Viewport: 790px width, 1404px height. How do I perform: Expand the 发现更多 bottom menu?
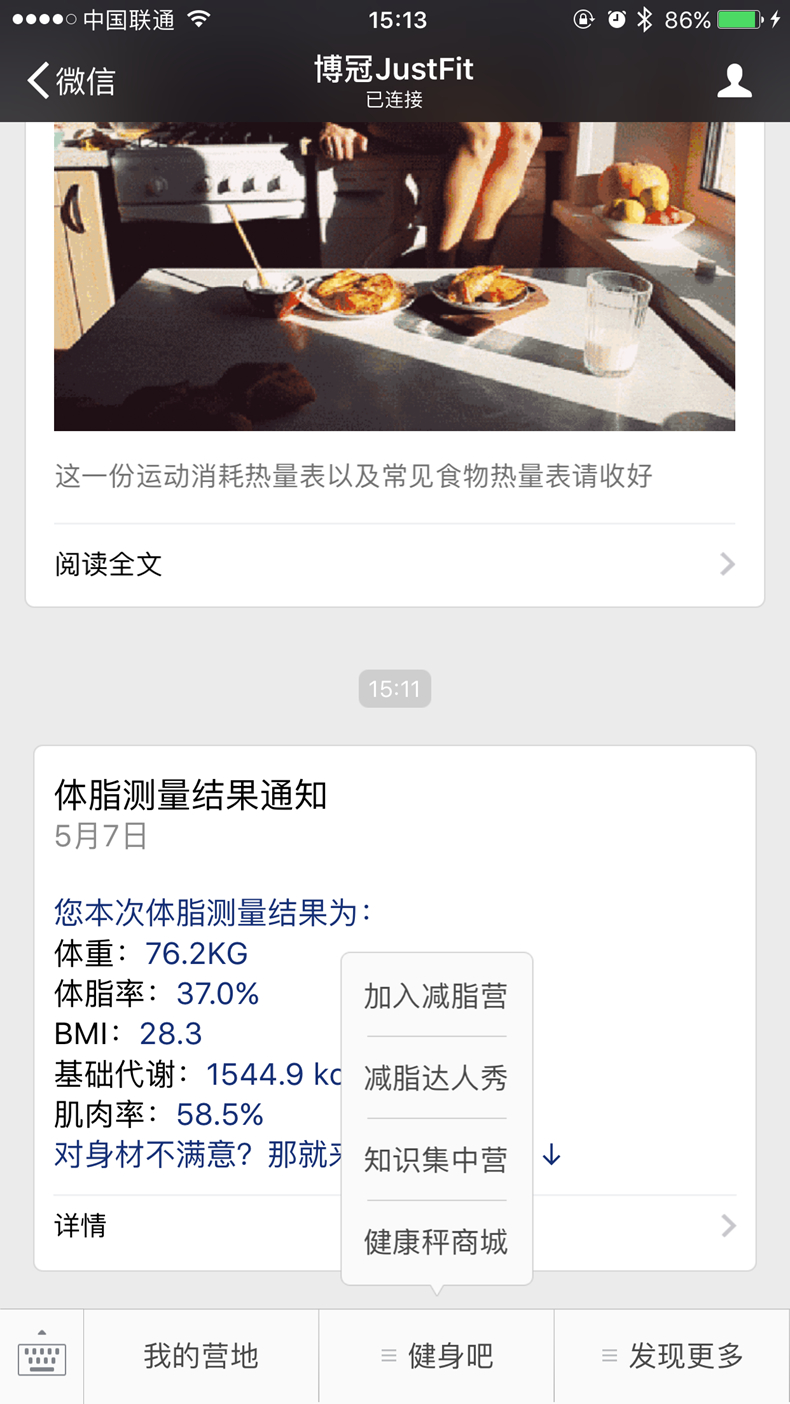tap(672, 1357)
